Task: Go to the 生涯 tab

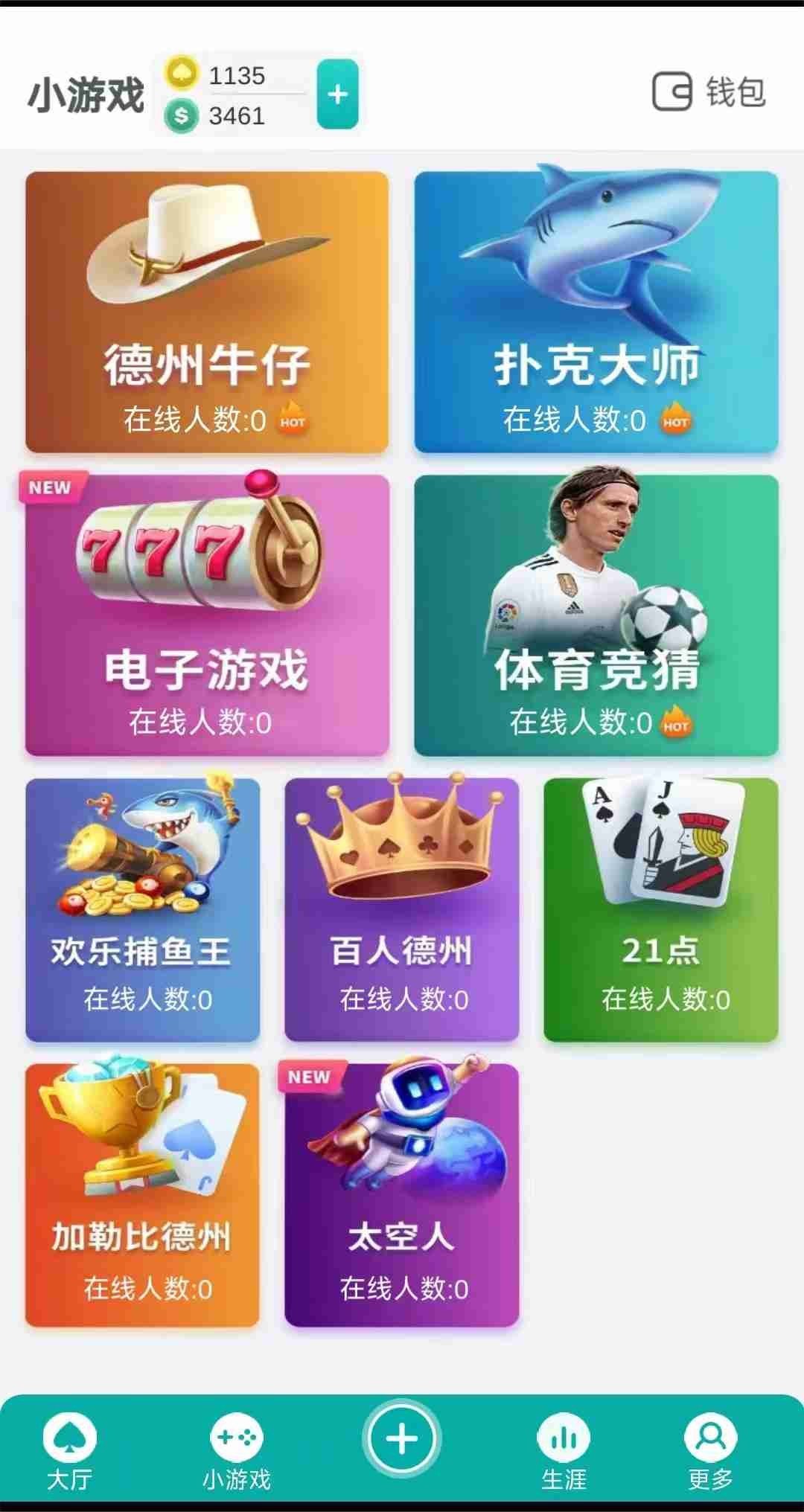Action: click(564, 1451)
